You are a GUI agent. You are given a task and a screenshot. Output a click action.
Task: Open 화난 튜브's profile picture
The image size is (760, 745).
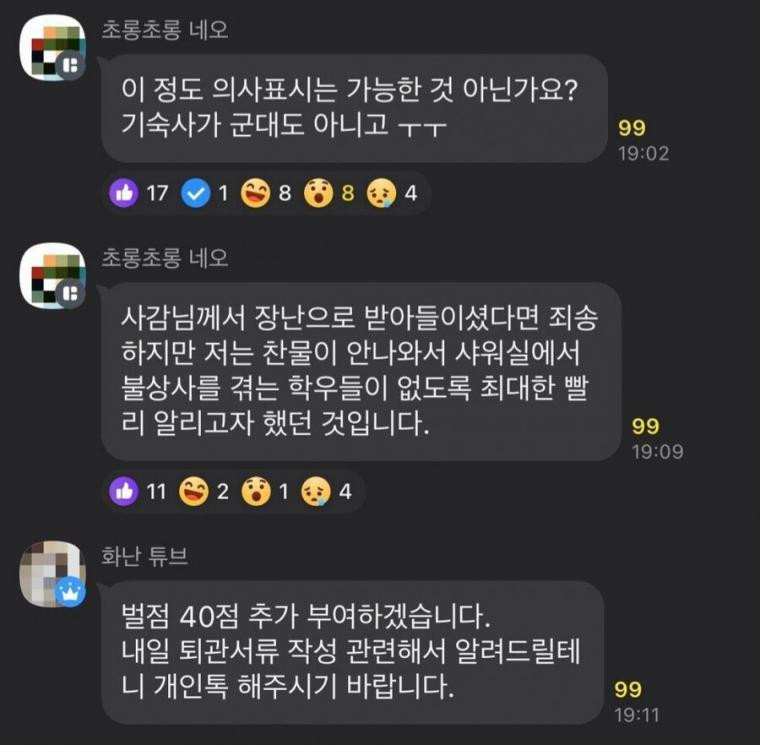click(x=52, y=573)
